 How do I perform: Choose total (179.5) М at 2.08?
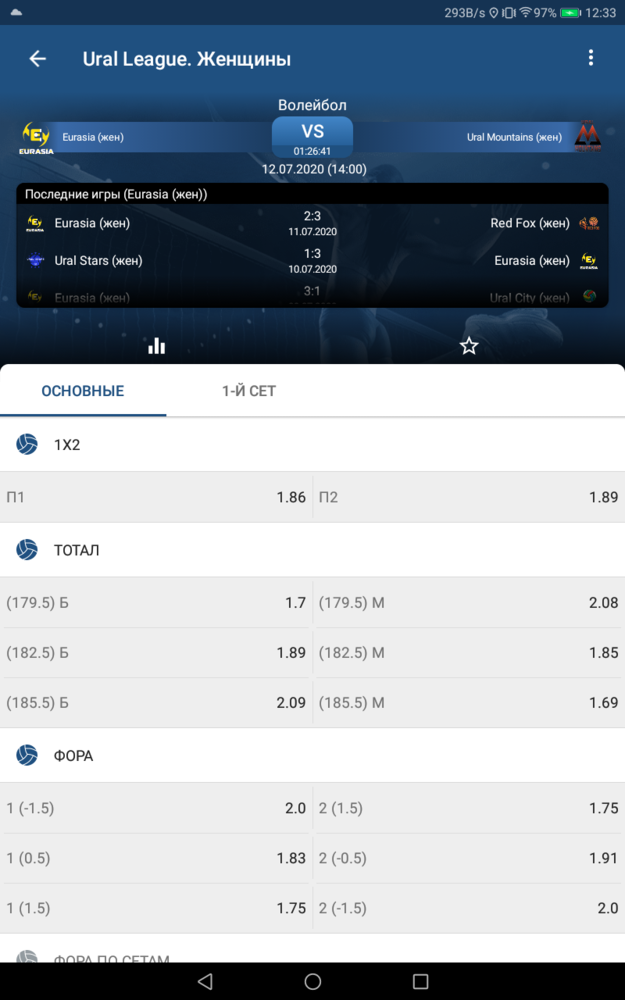[x=468, y=603]
